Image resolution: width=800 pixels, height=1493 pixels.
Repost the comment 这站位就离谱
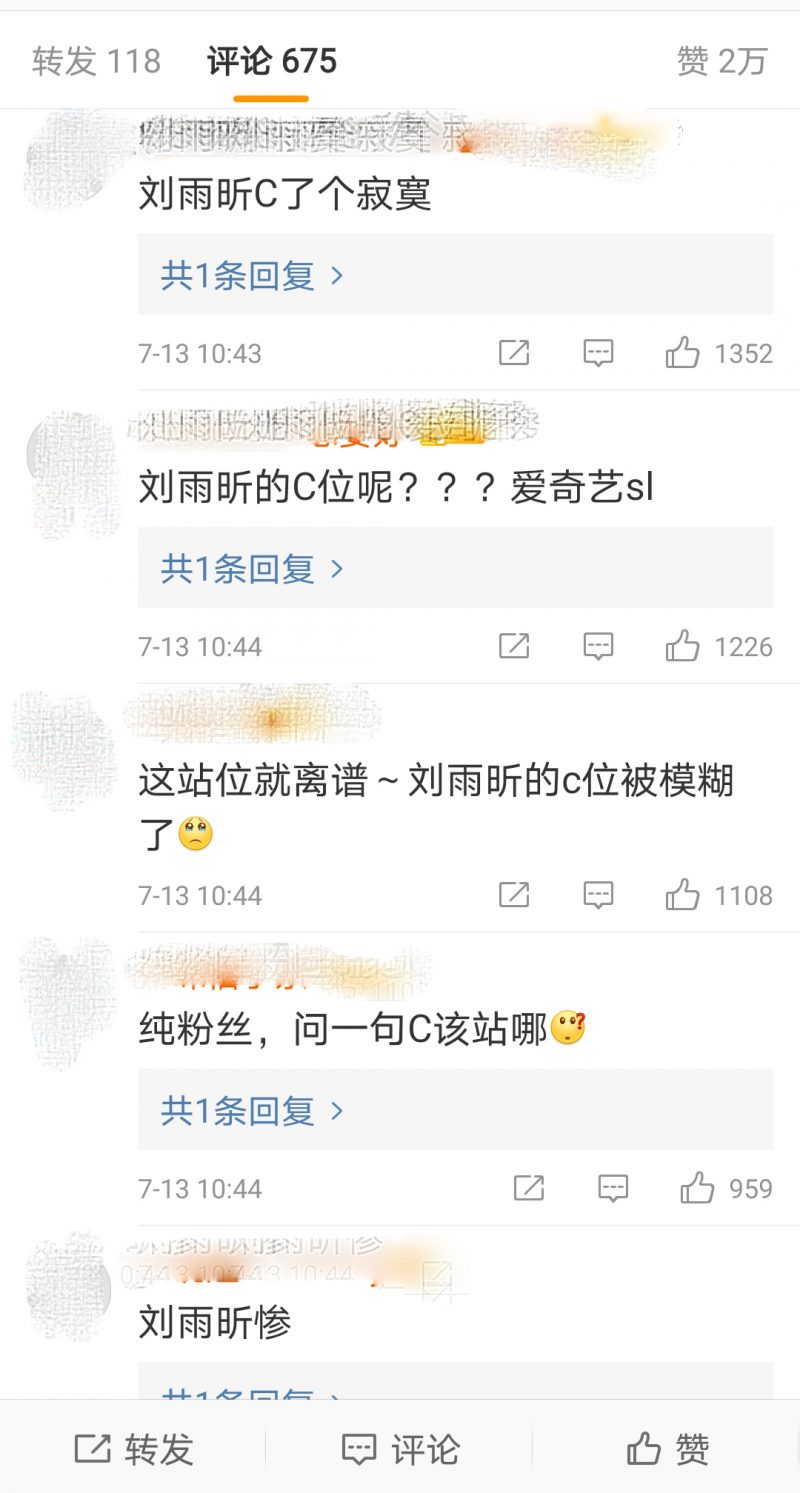point(514,895)
